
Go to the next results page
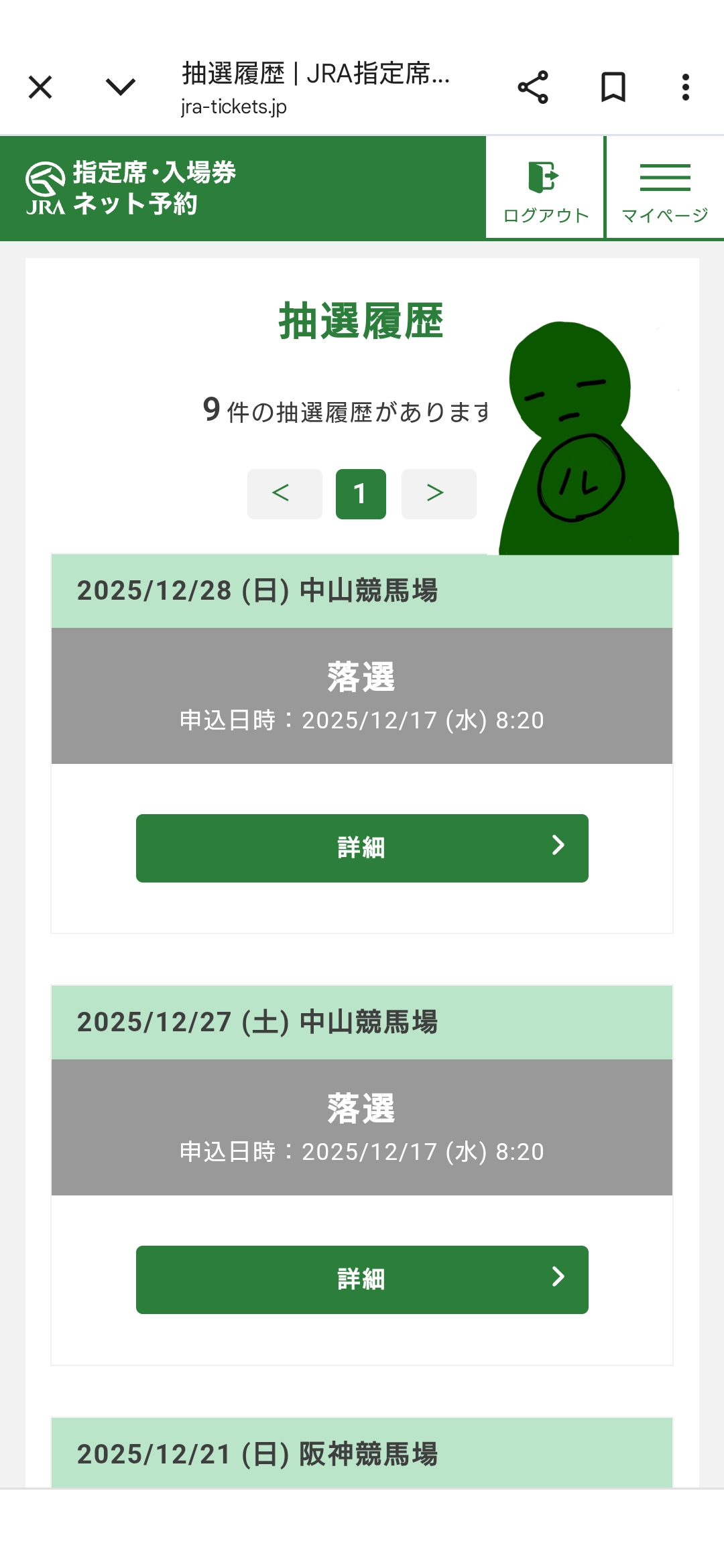tap(438, 494)
